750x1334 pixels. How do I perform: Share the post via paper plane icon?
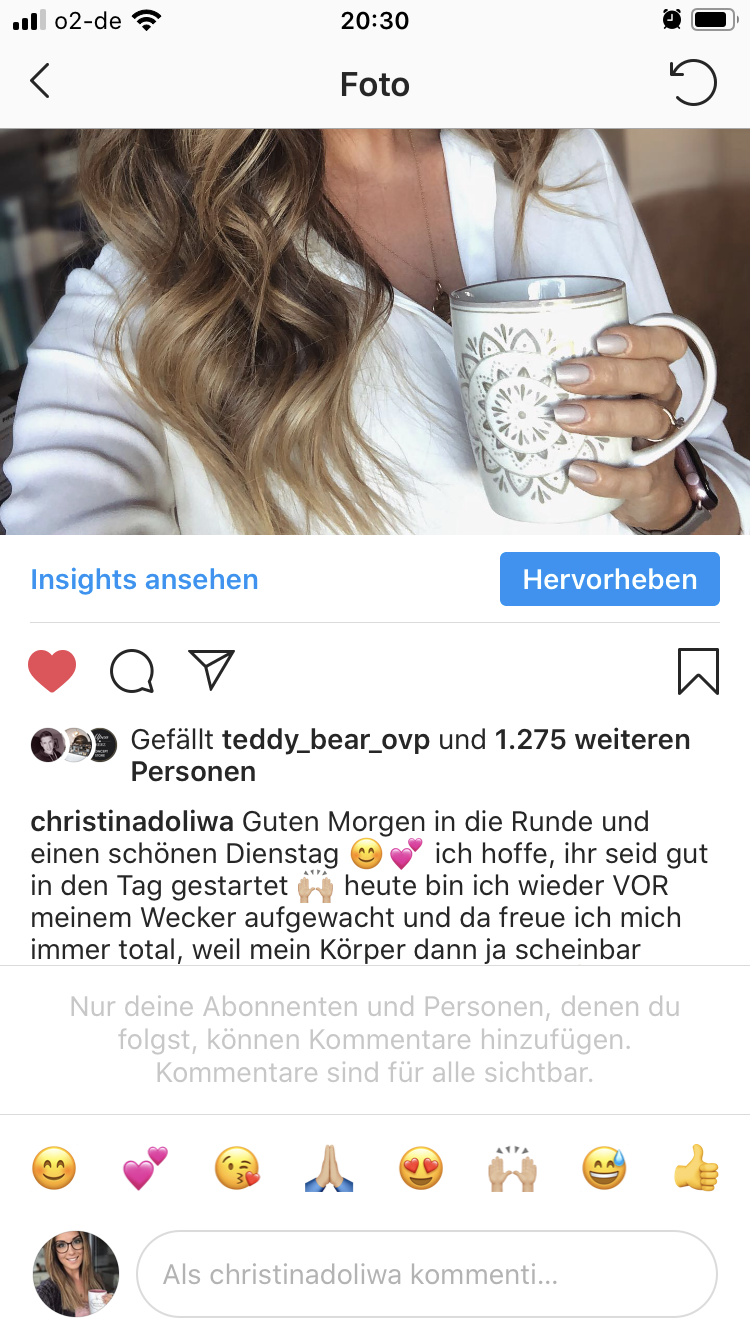[x=211, y=670]
